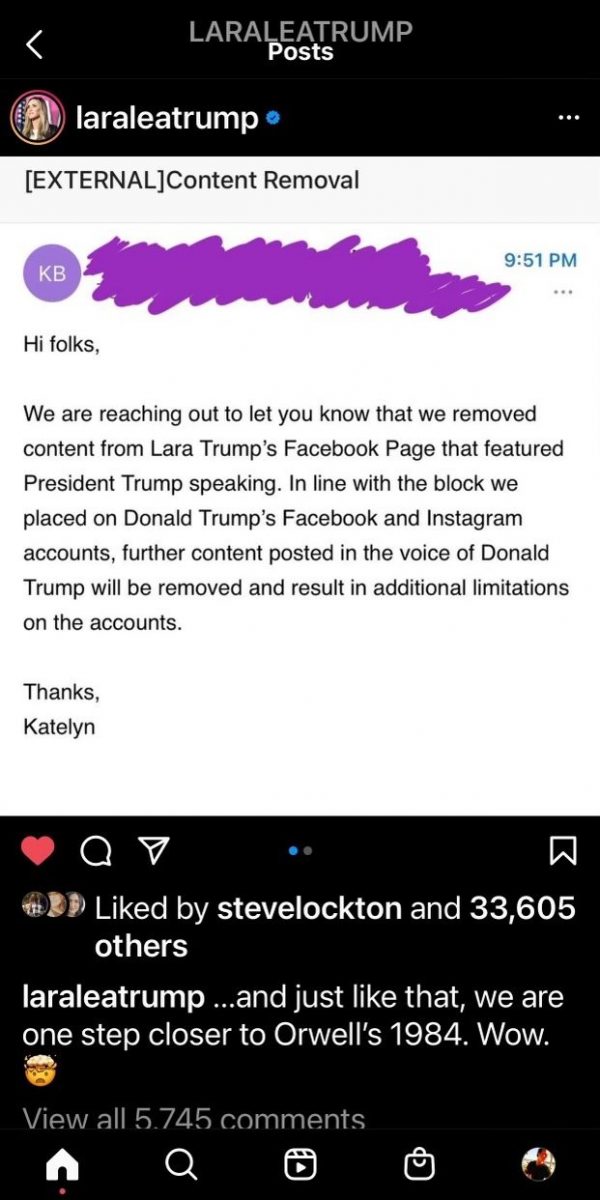Screen dimensions: 600x1200
Task: Open the Reels tab
Action: [x=300, y=1164]
